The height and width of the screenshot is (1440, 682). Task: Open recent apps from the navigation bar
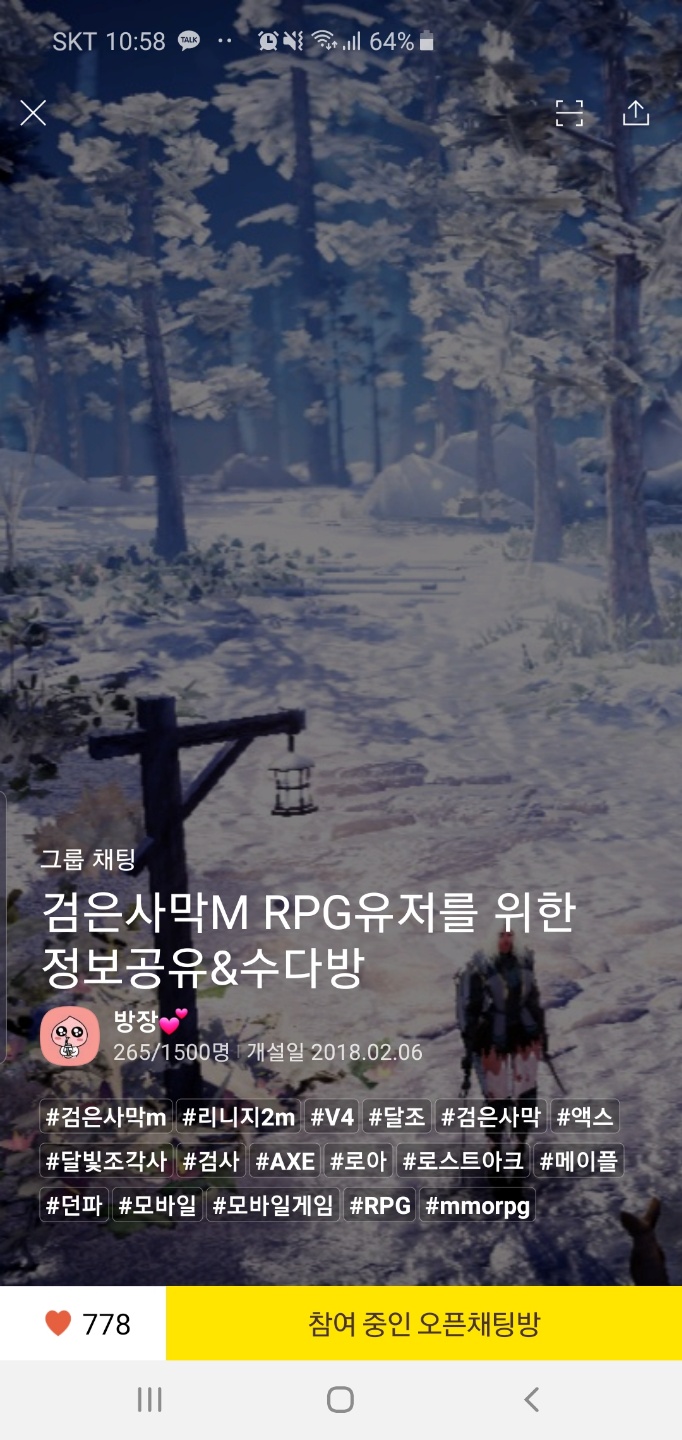[x=149, y=1400]
